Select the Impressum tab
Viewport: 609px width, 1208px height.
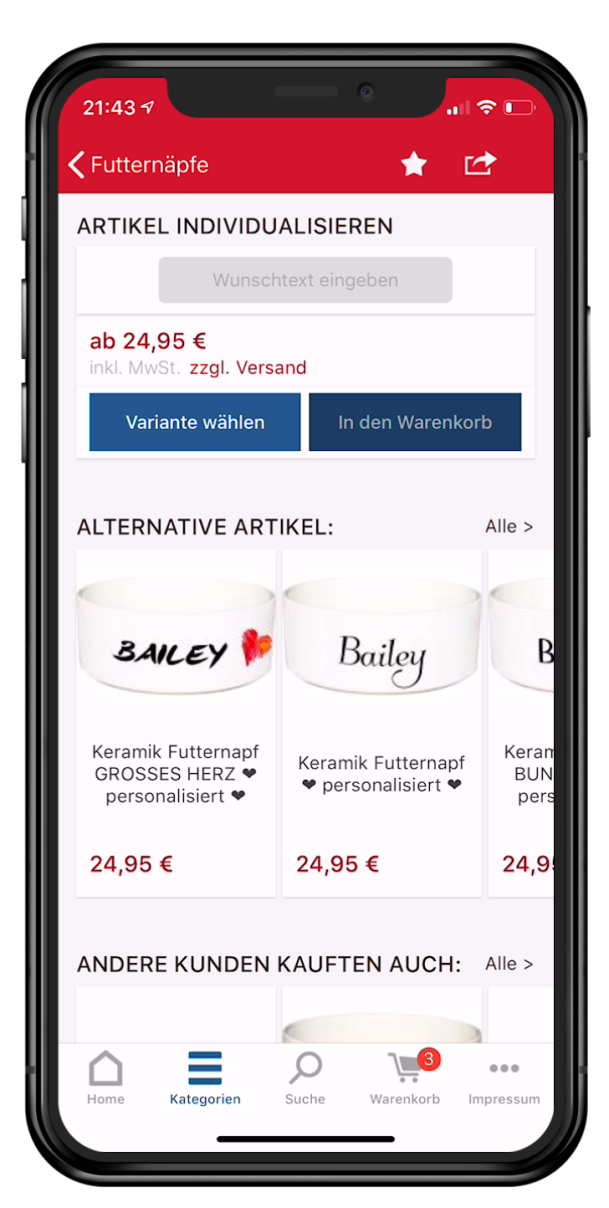click(504, 1079)
